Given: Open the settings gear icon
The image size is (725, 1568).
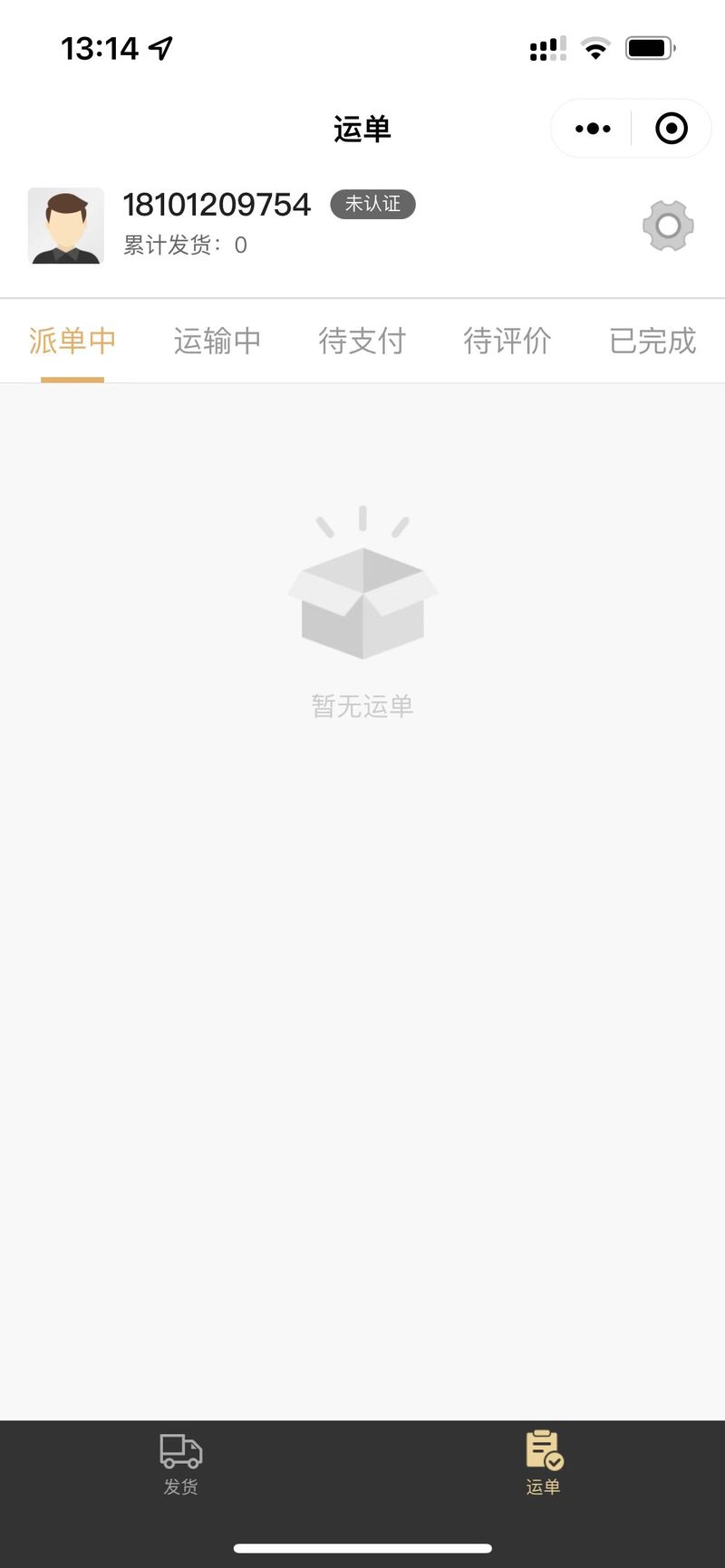Looking at the screenshot, I should [x=668, y=226].
